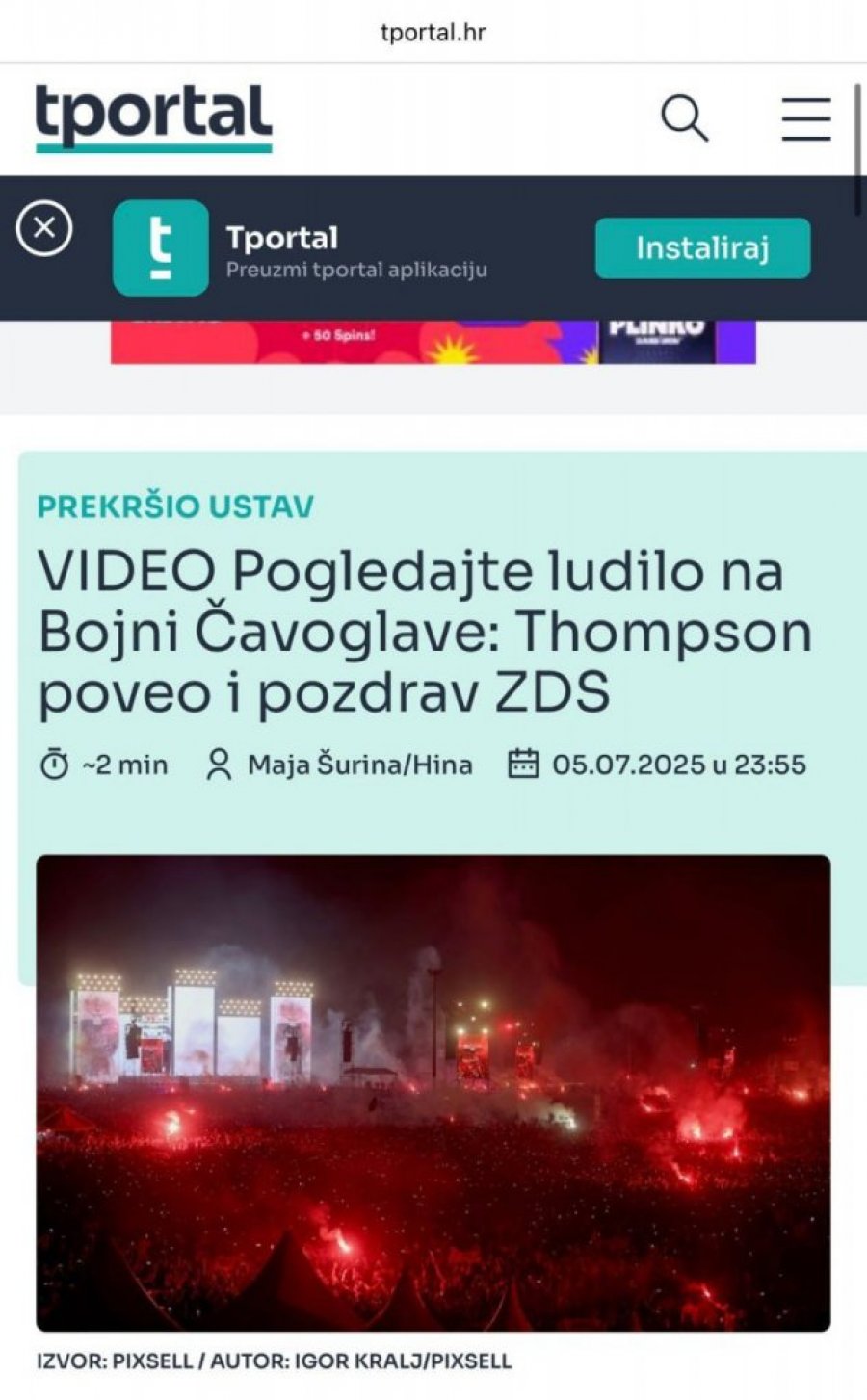Open the hamburger menu
867x1400 pixels.
tap(805, 119)
